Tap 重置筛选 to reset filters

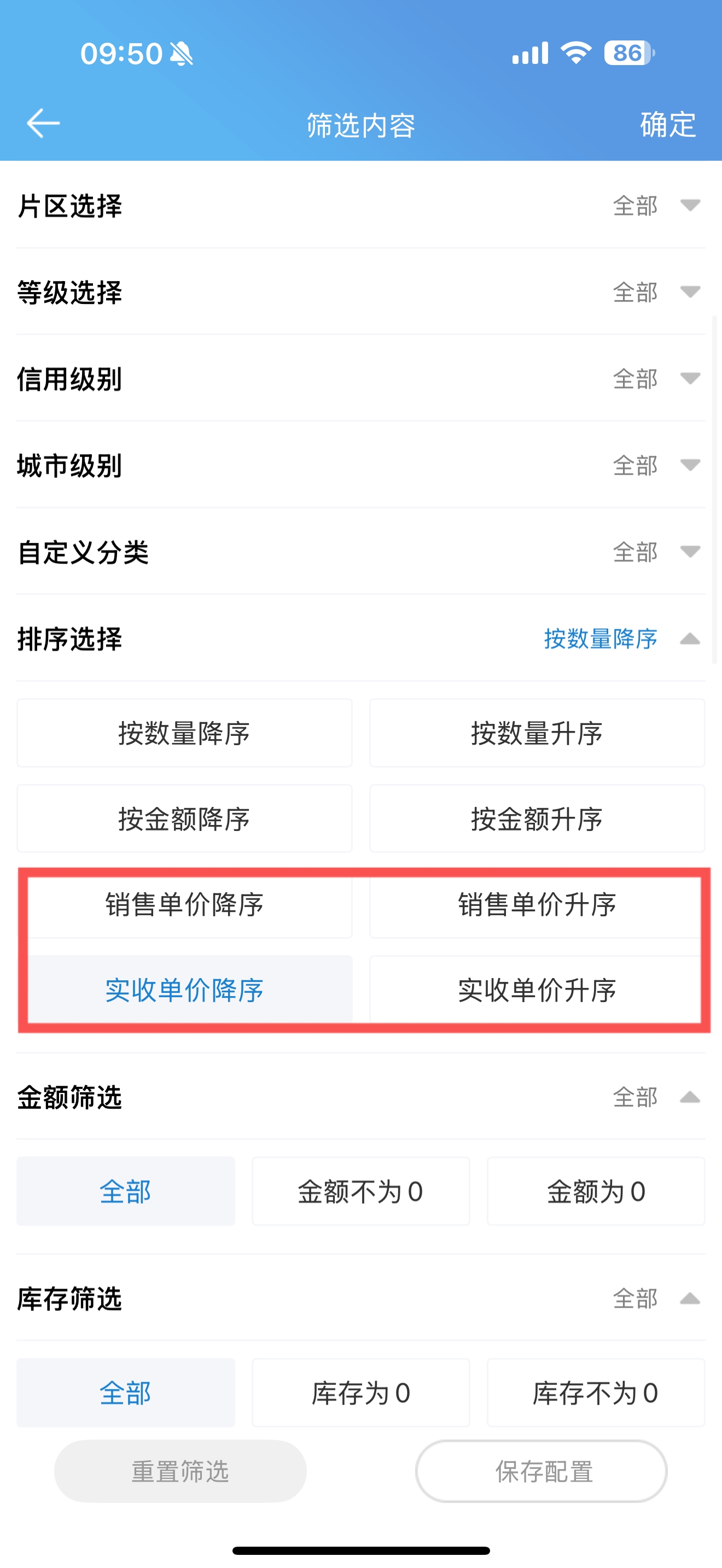point(180,1471)
